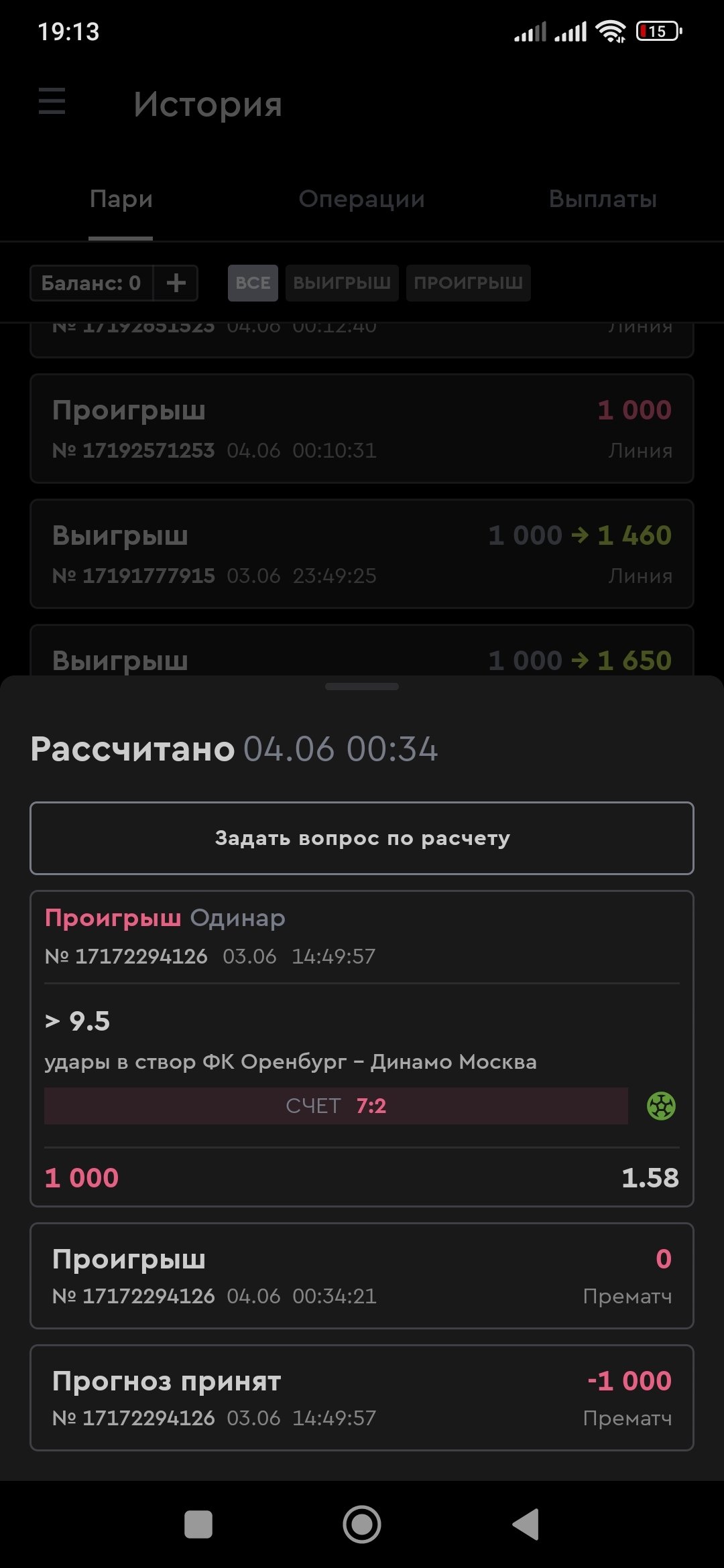Viewport: 724px width, 1568px height.
Task: Tap Задать вопрос по расчету button
Action: 362,838
